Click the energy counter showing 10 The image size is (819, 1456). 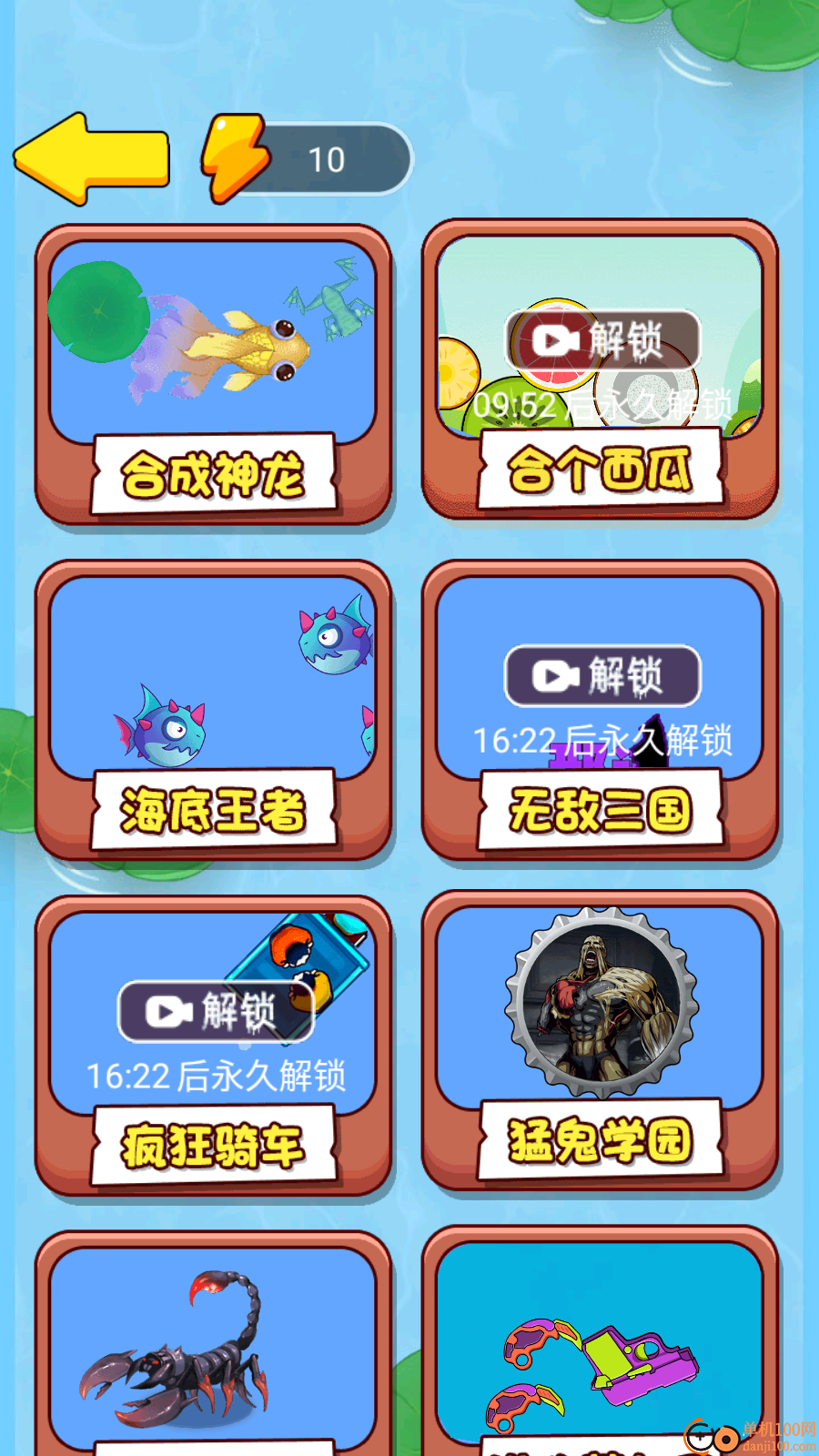[x=326, y=157]
